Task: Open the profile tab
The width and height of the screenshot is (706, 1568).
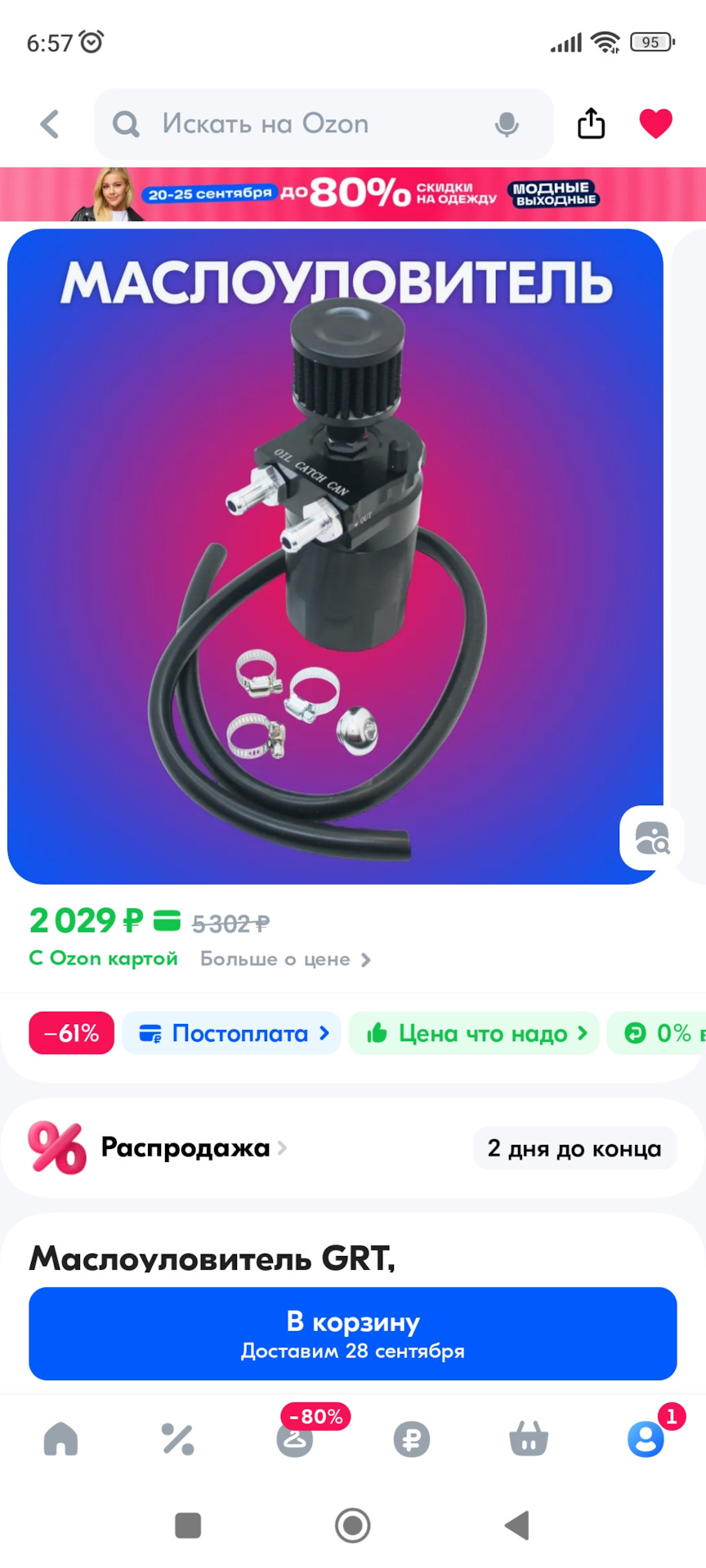Action: 646,1439
